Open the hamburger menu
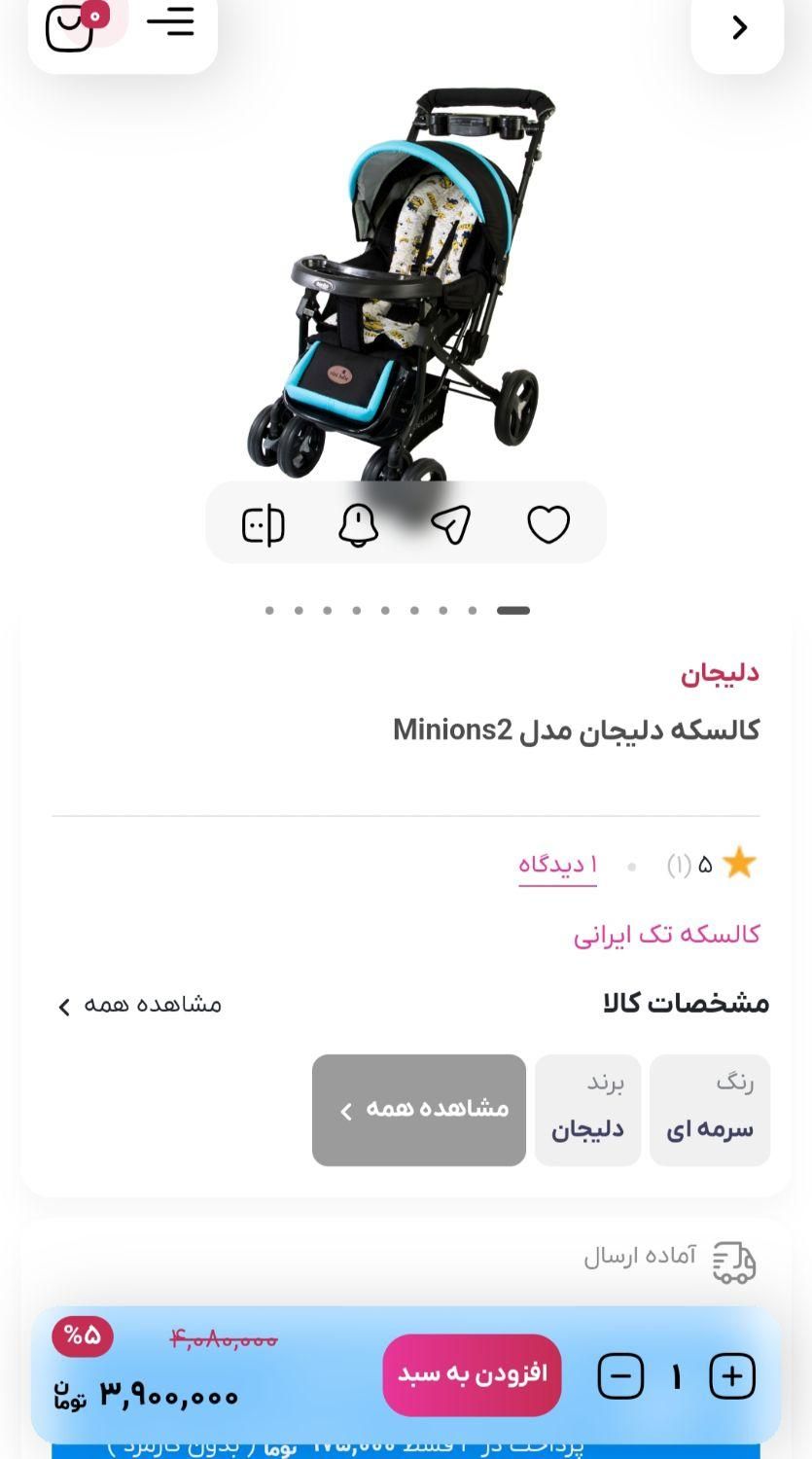The image size is (812, 1459). click(x=170, y=21)
